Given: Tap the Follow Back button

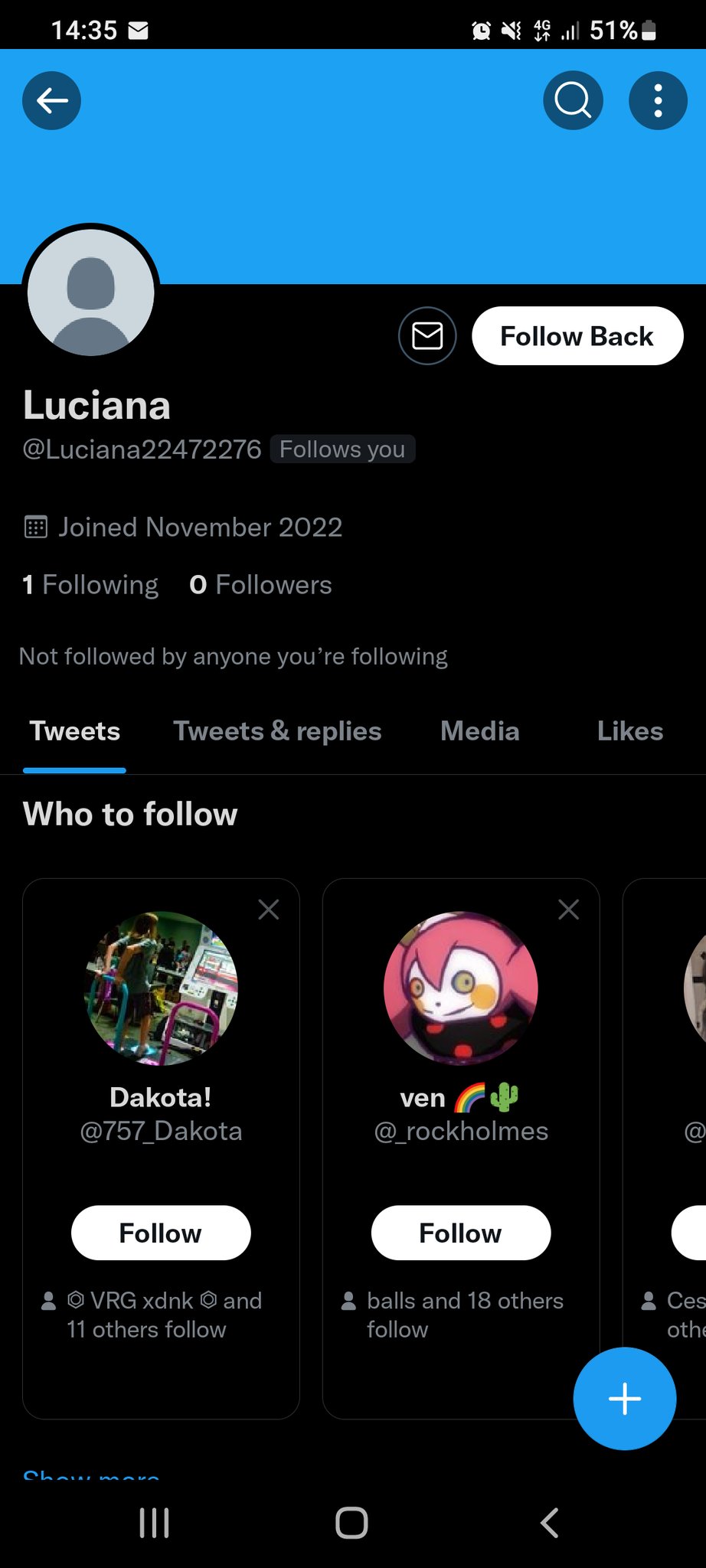Looking at the screenshot, I should pos(577,336).
